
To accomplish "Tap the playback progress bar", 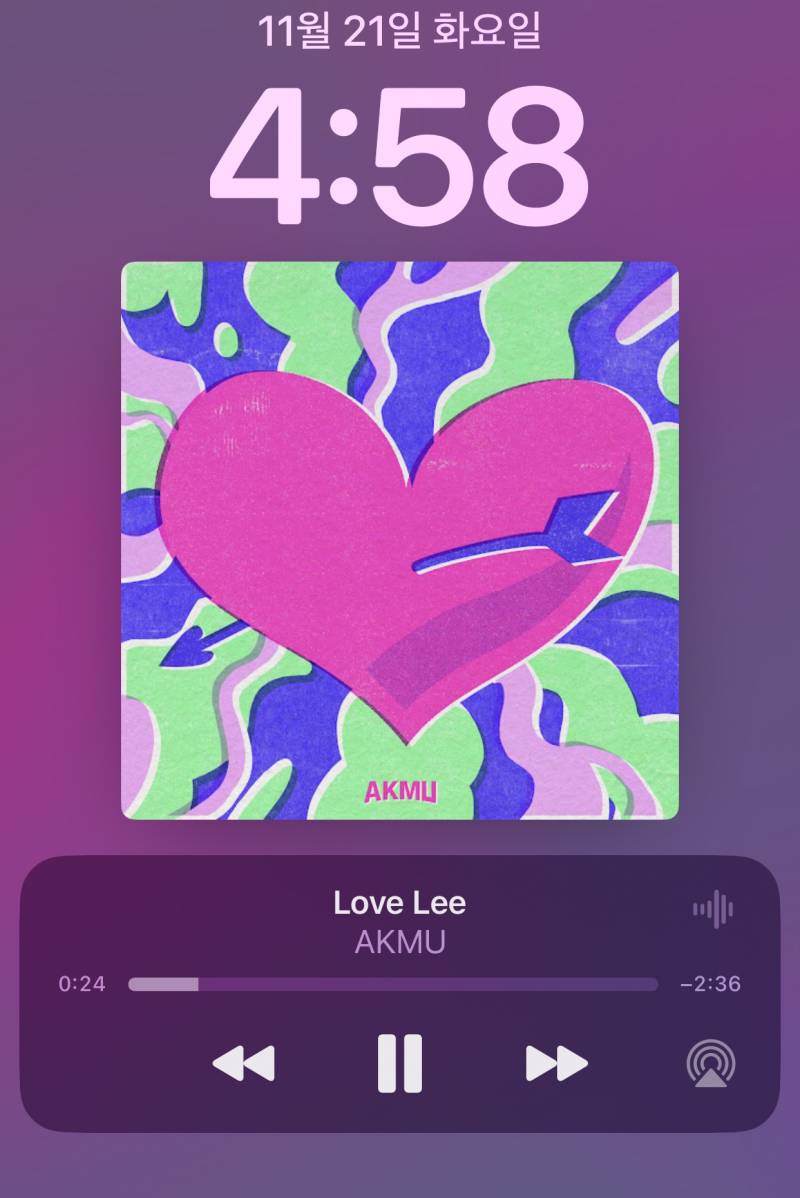I will tap(393, 985).
